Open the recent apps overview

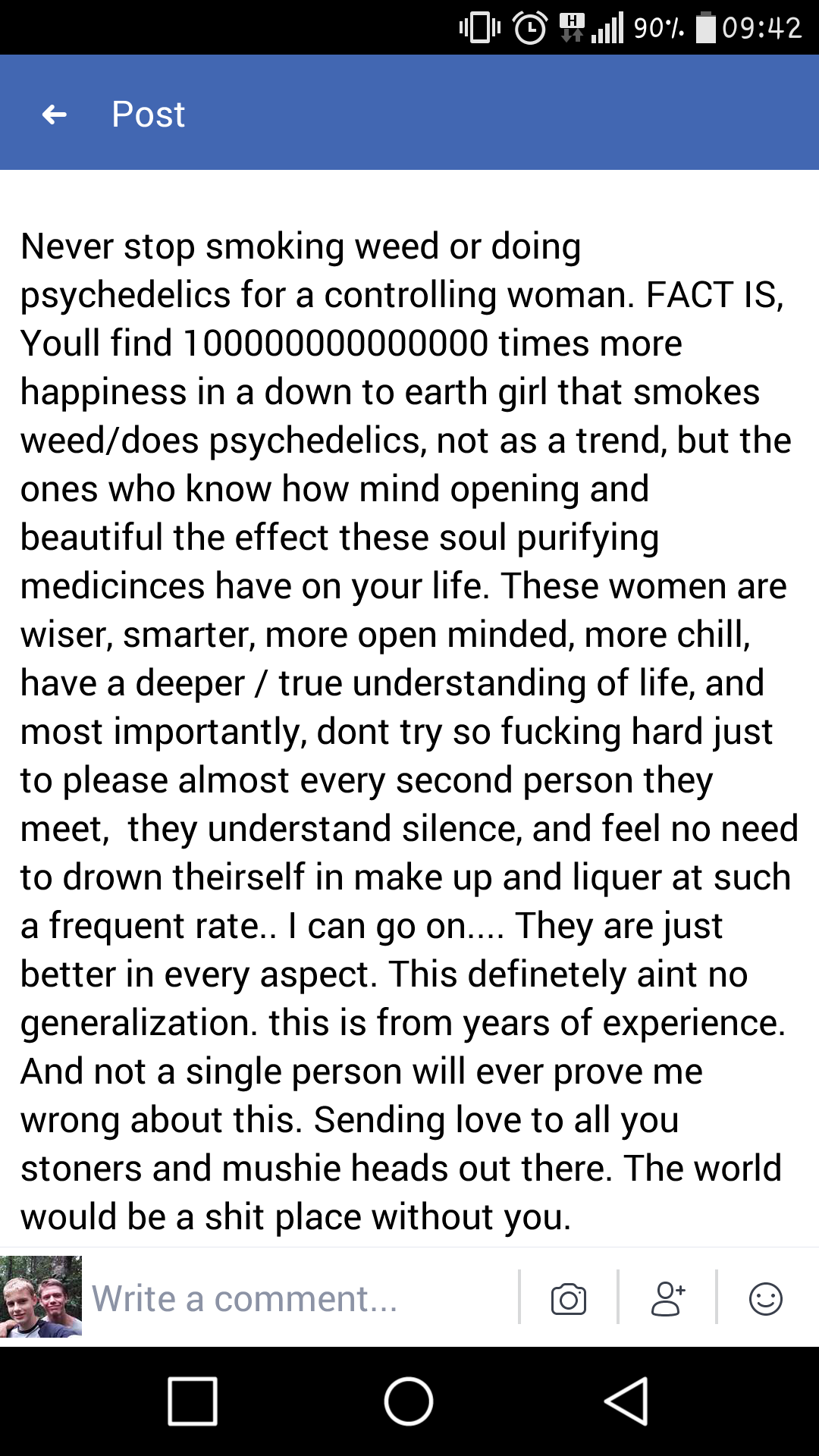(x=193, y=1401)
